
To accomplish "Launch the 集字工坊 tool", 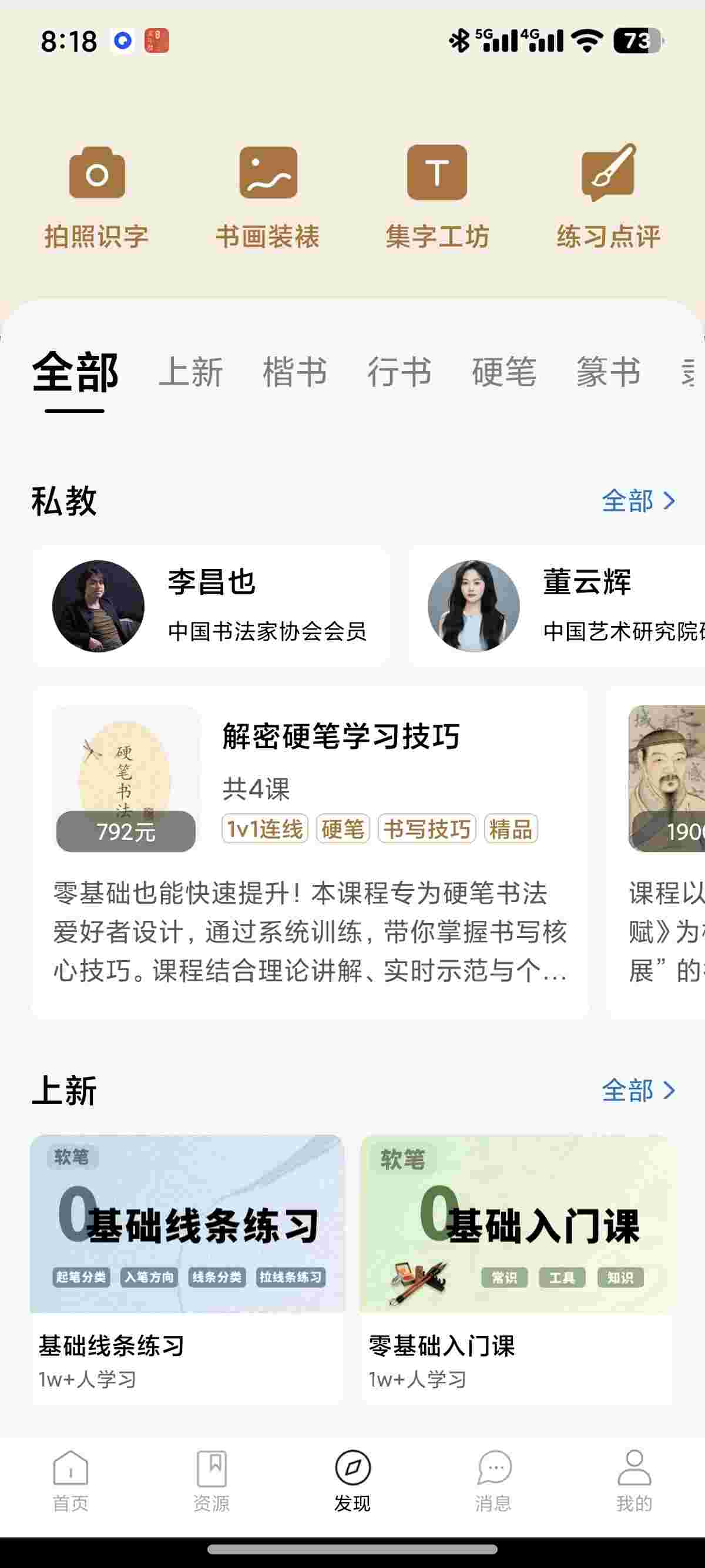I will pos(437,196).
